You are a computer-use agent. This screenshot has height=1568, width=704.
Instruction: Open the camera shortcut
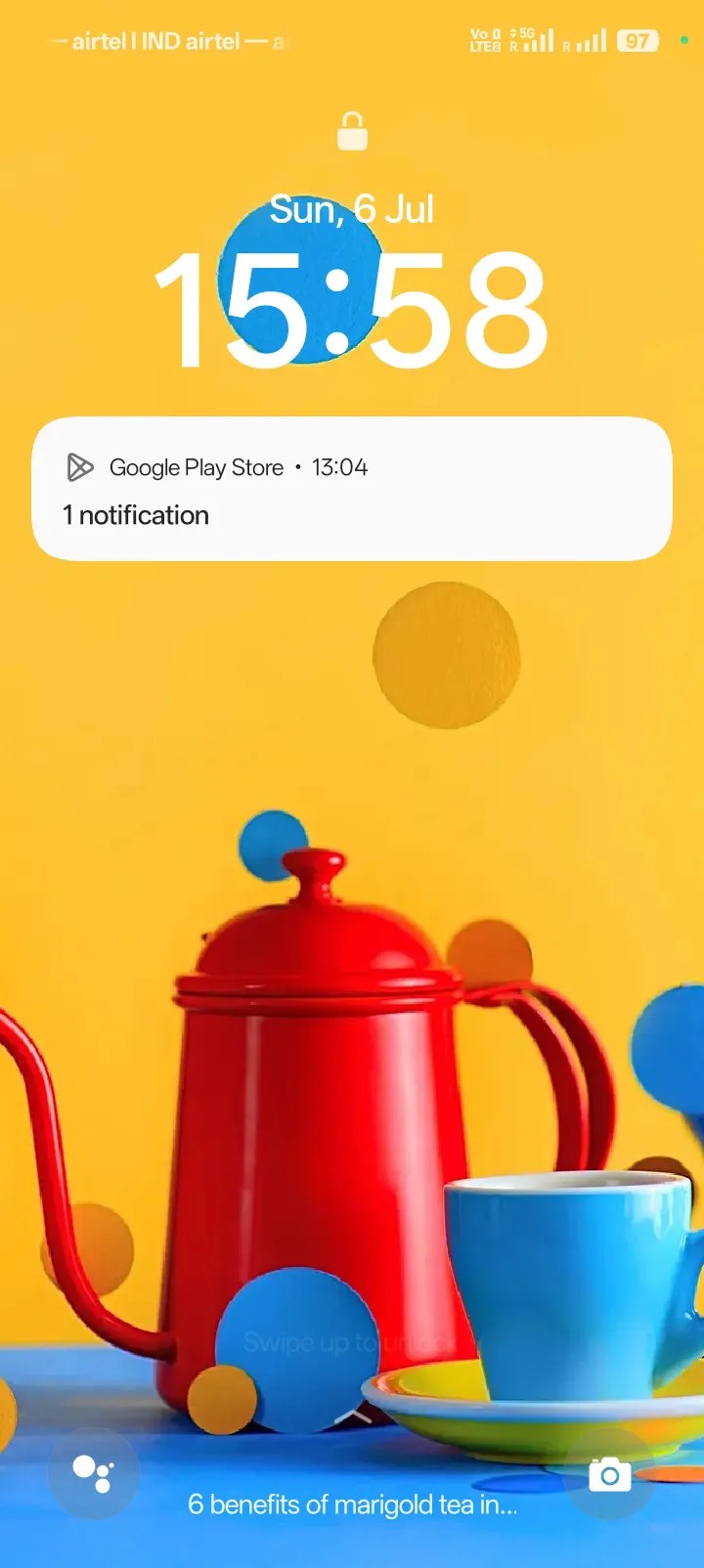coord(609,1473)
